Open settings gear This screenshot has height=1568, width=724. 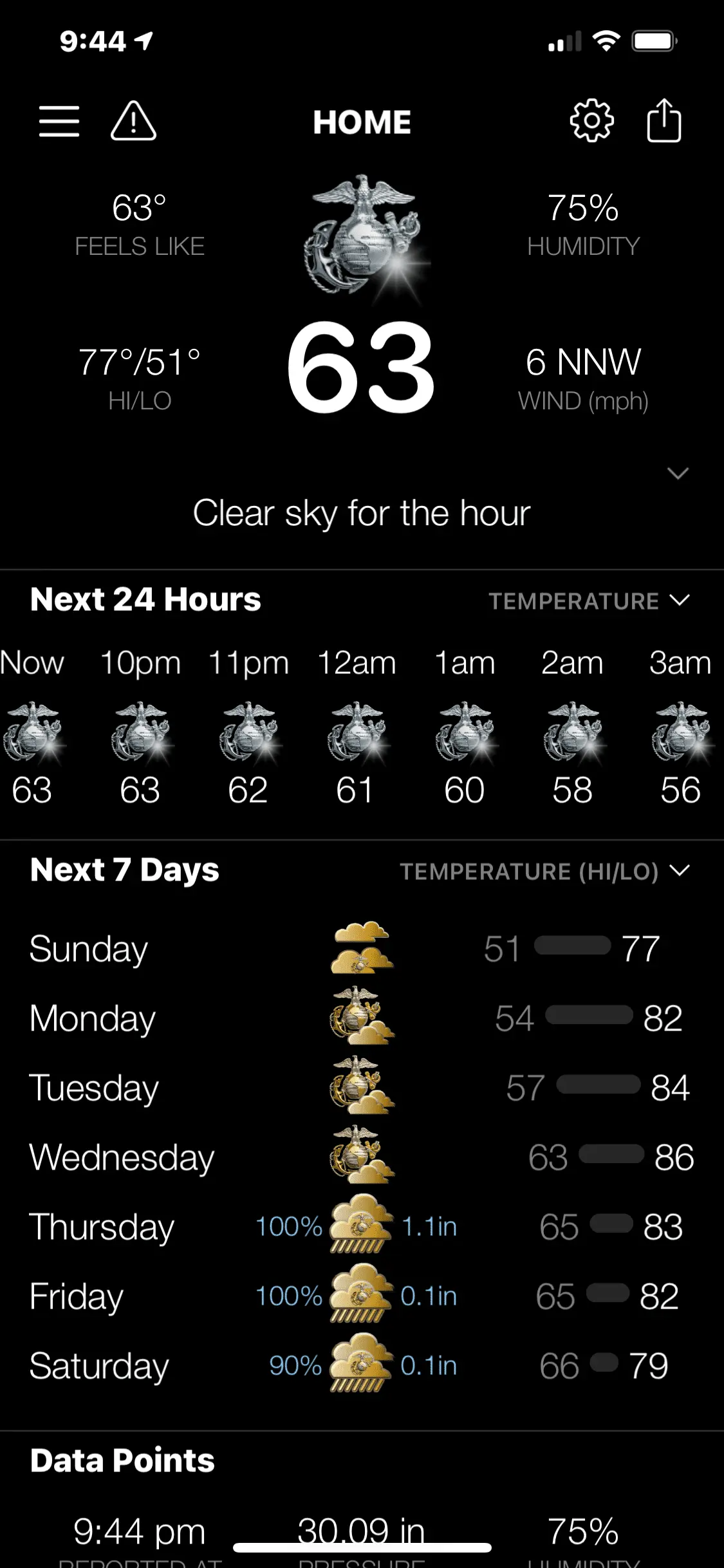point(591,121)
